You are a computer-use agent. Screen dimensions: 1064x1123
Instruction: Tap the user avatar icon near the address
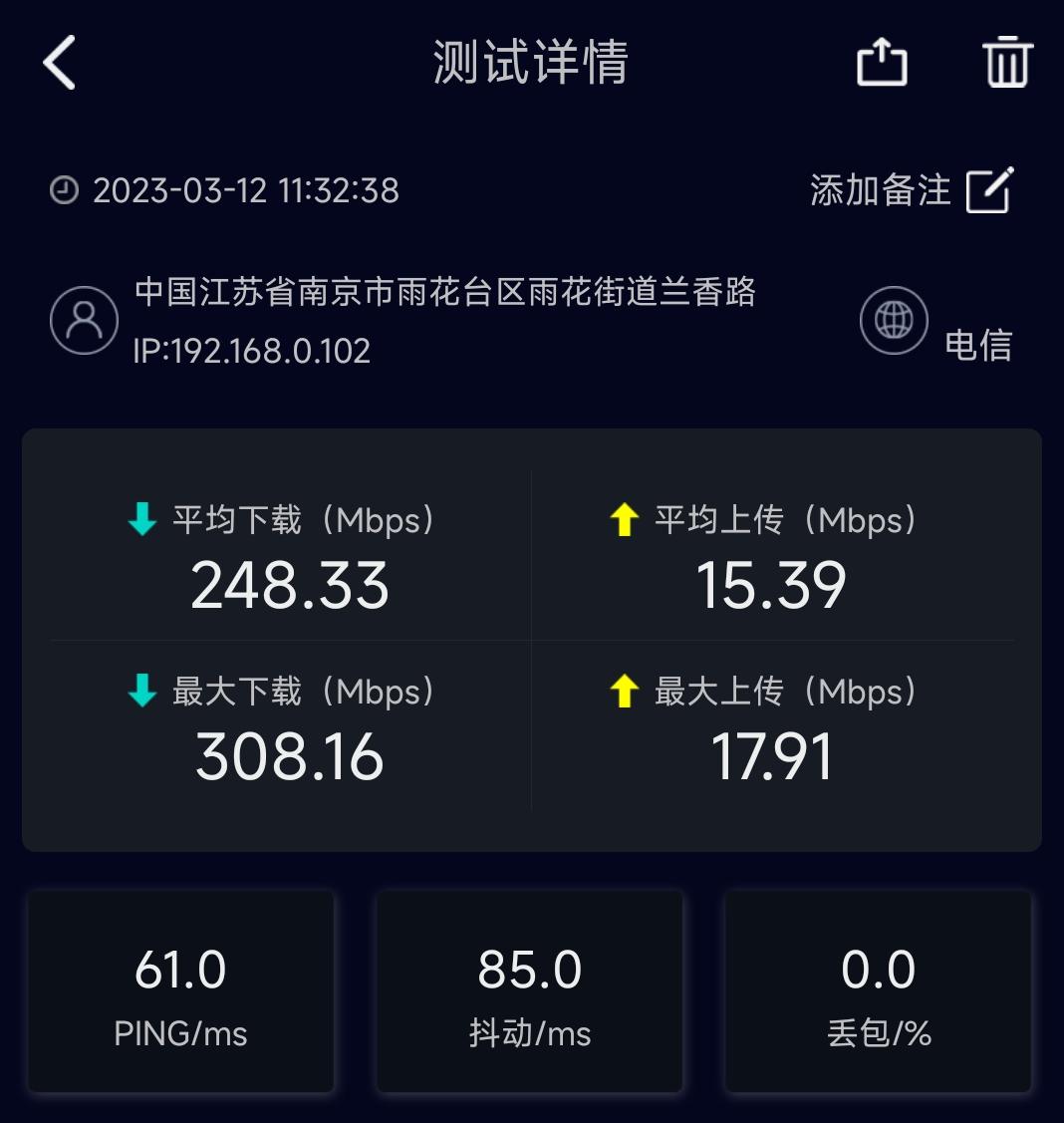(x=84, y=320)
